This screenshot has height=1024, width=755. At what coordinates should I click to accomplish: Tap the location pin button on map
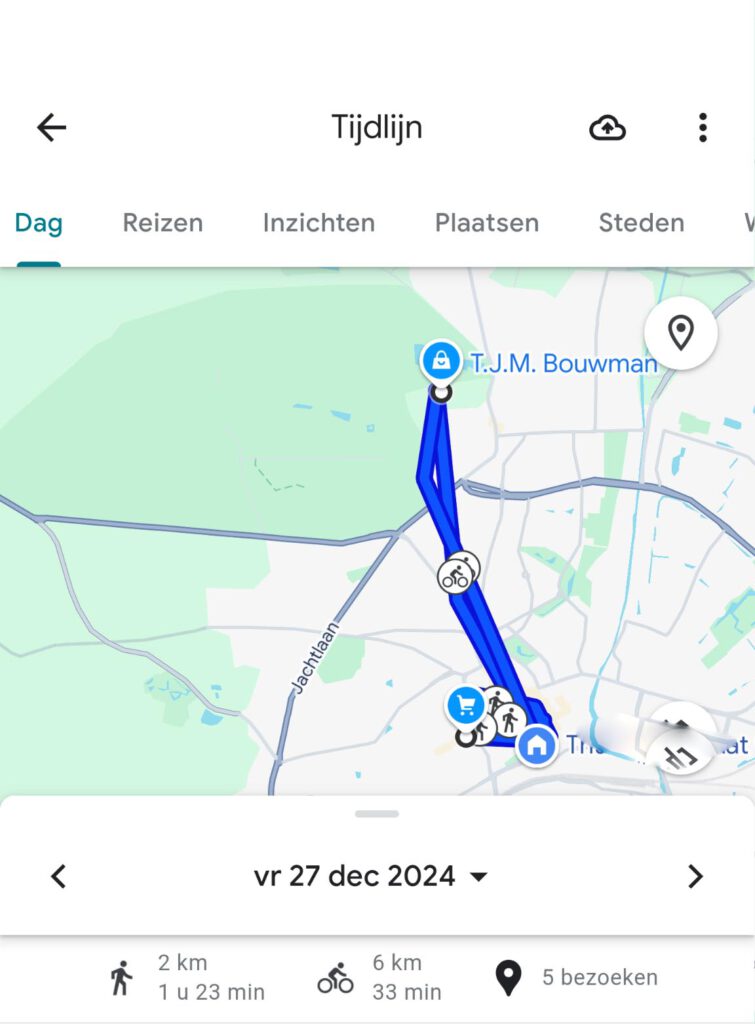click(x=681, y=333)
